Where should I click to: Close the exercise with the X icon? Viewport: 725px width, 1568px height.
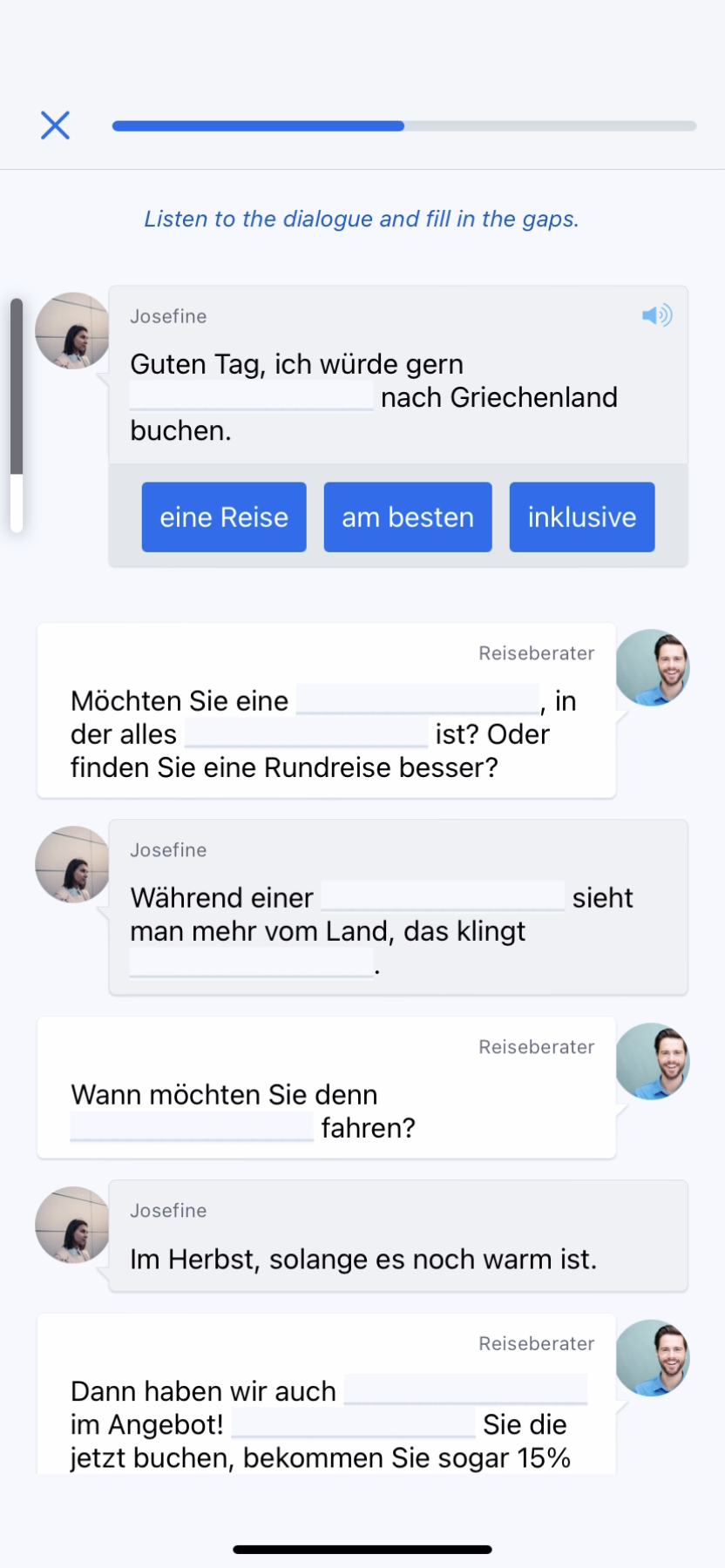[54, 125]
